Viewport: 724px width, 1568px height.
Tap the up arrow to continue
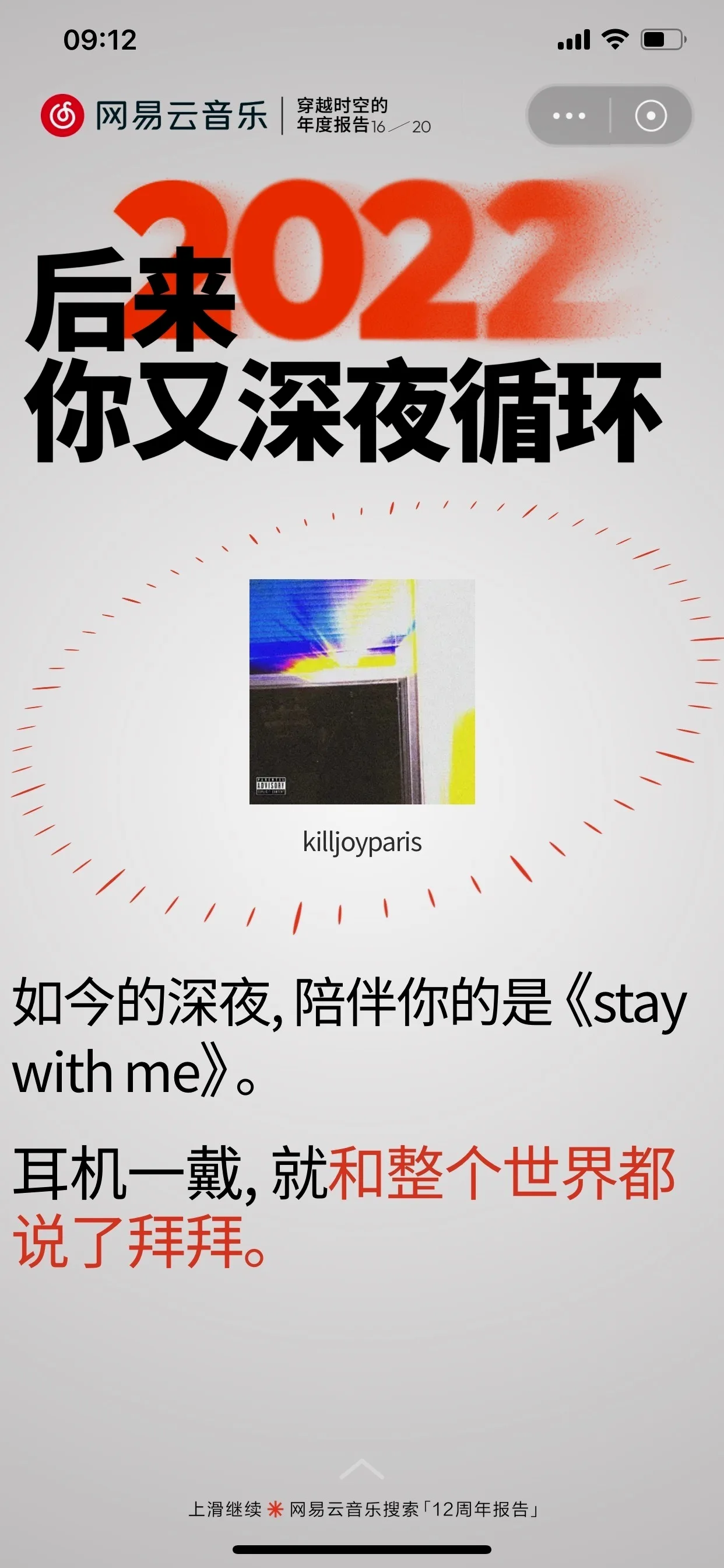coord(362,1469)
